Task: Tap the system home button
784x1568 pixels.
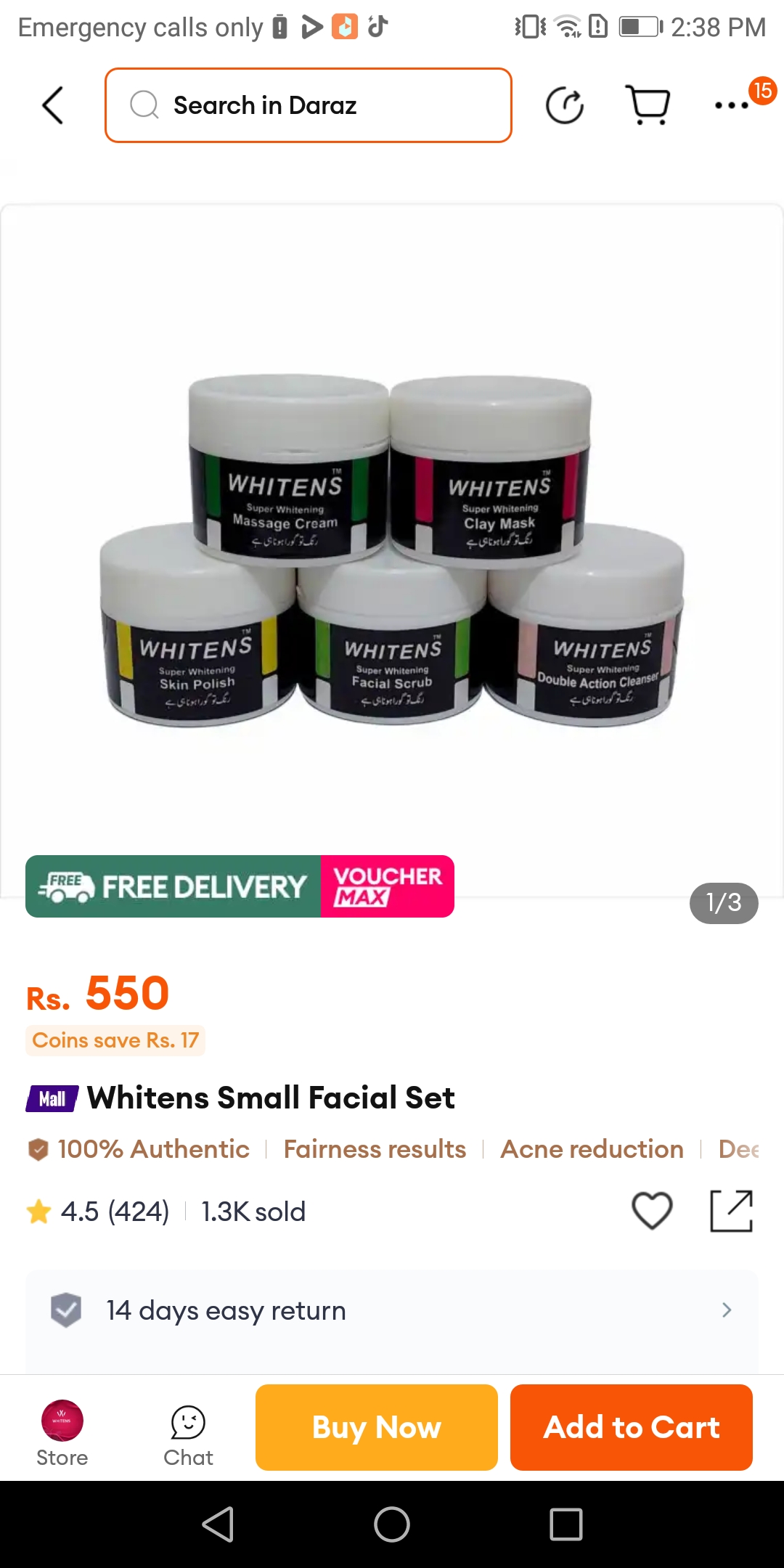Action: (392, 1524)
